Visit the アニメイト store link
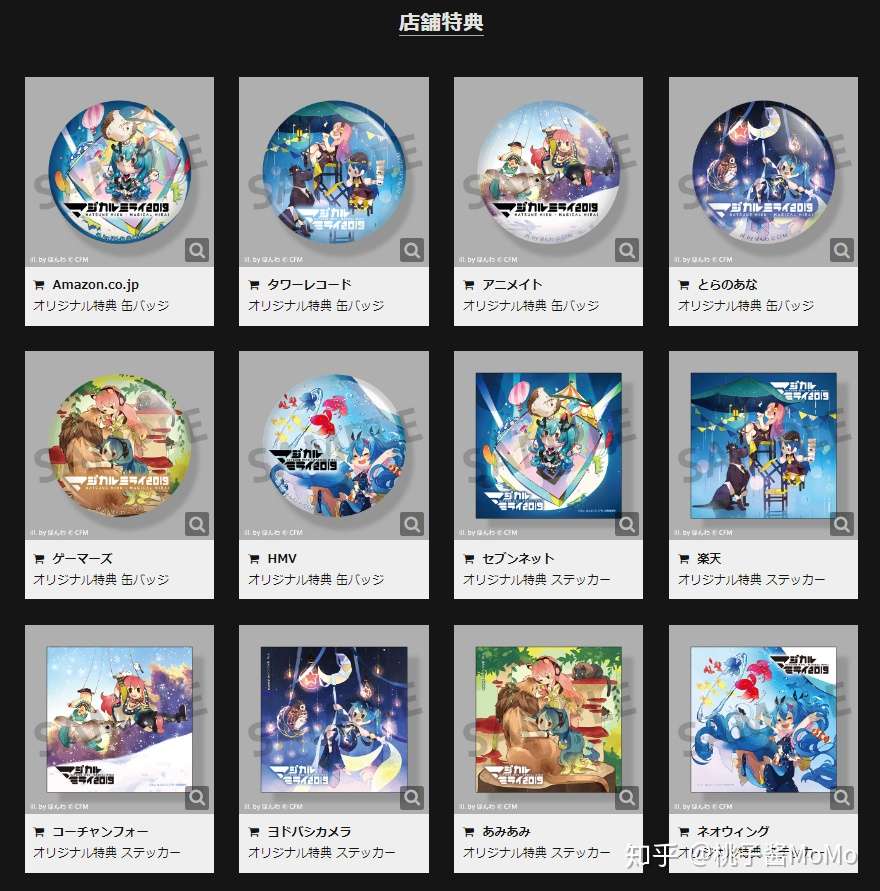880x891 pixels. [x=512, y=285]
